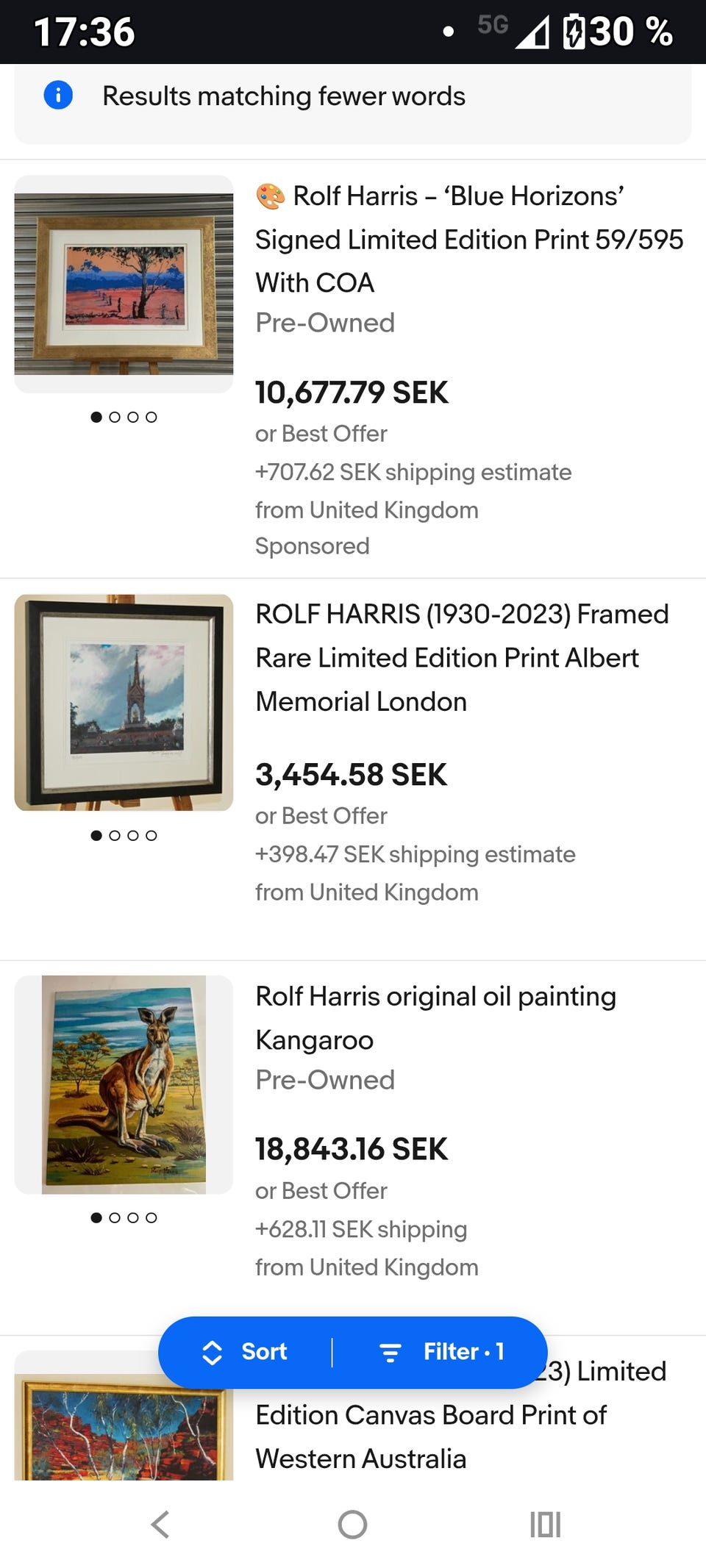The width and height of the screenshot is (706, 1568).
Task: Open the Blue Horizons signed print listing
Action: coord(469,239)
